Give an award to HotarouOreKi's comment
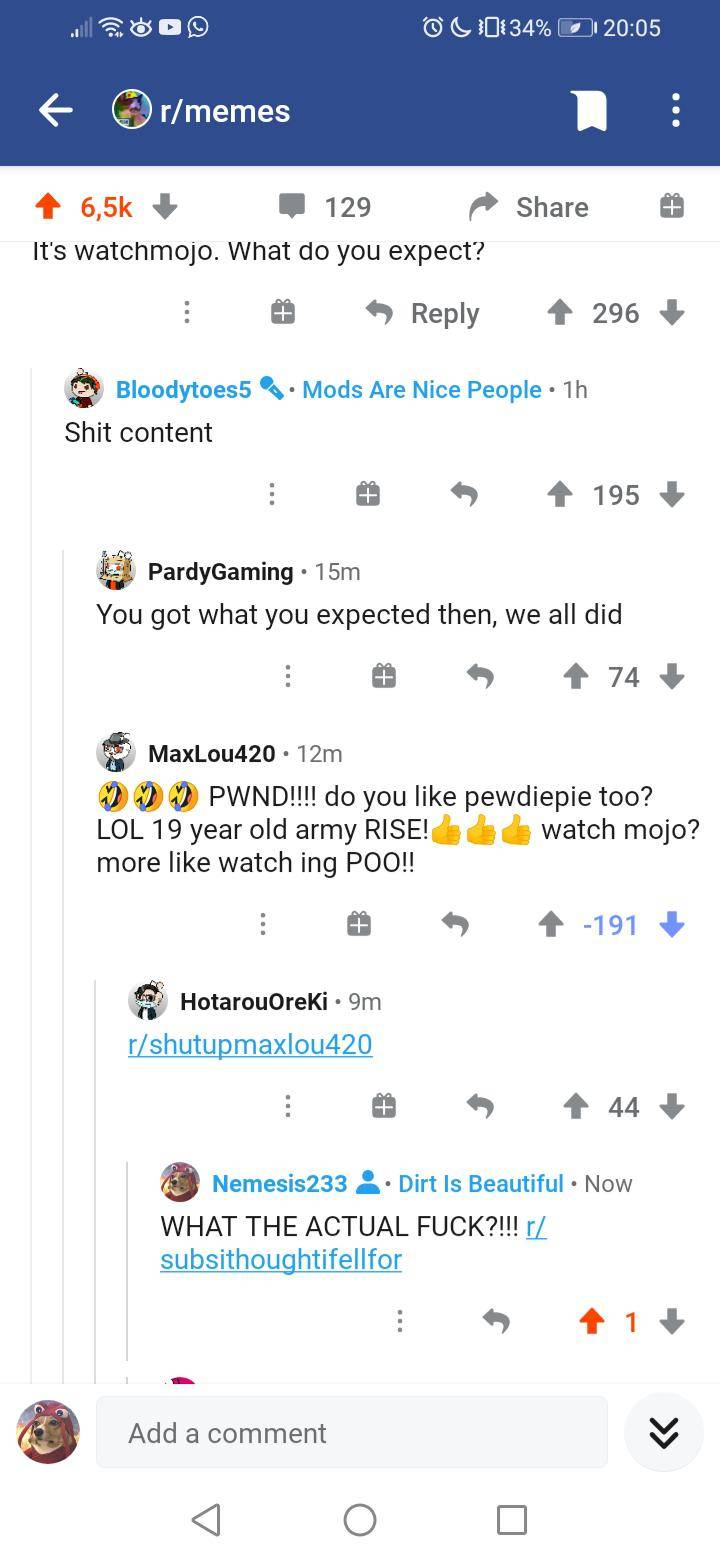 (x=384, y=1106)
